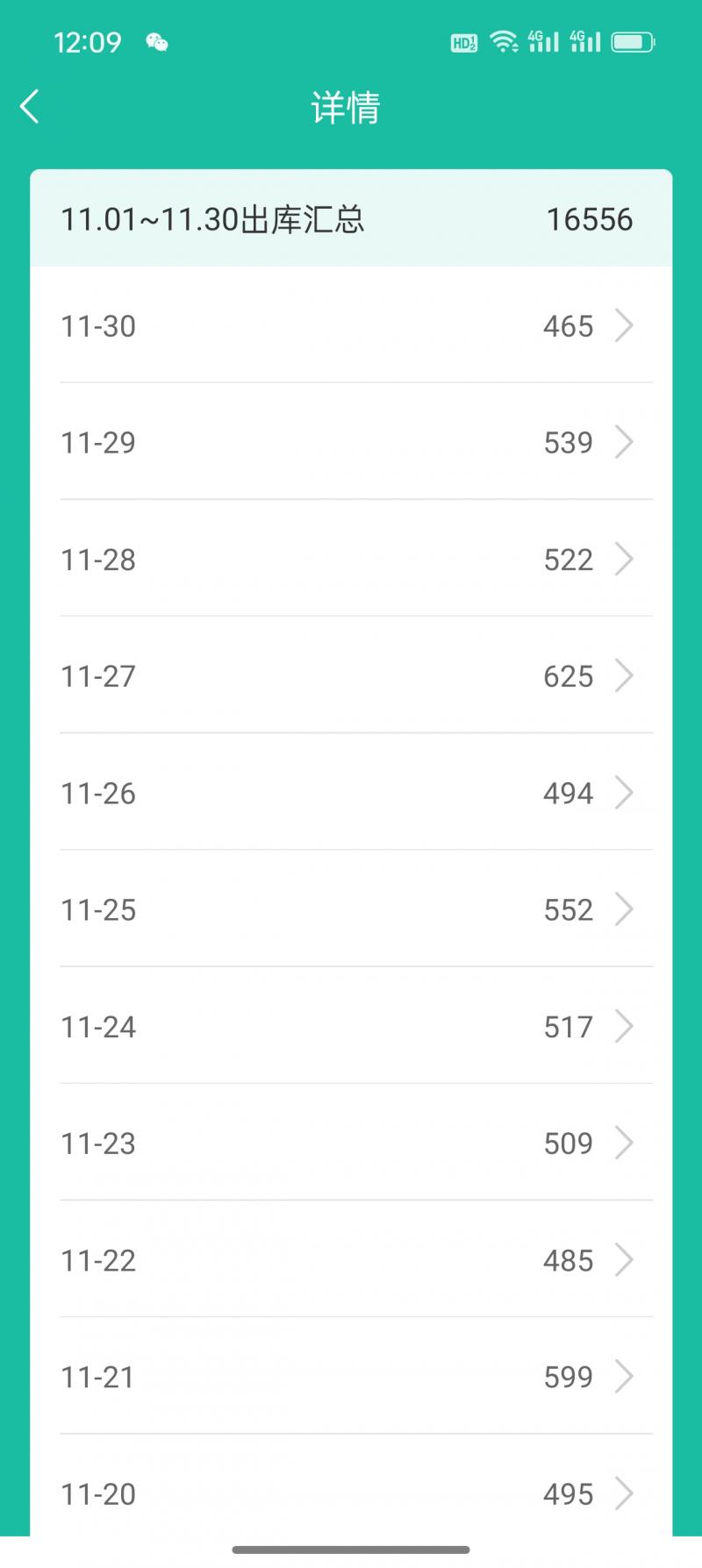Open the 11-21 row with 599
This screenshot has width=702, height=1568.
pos(351,1377)
